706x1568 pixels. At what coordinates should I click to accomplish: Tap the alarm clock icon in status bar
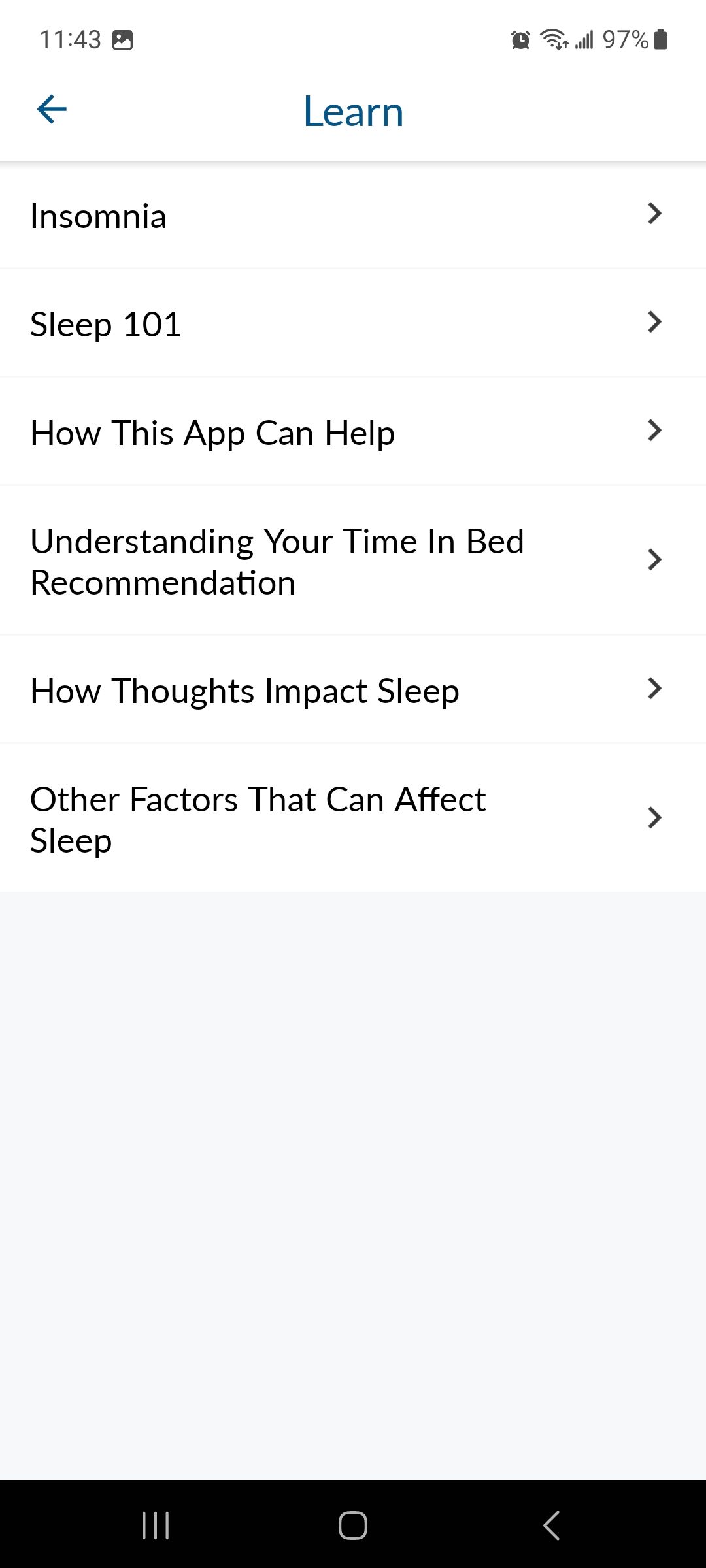click(x=520, y=40)
